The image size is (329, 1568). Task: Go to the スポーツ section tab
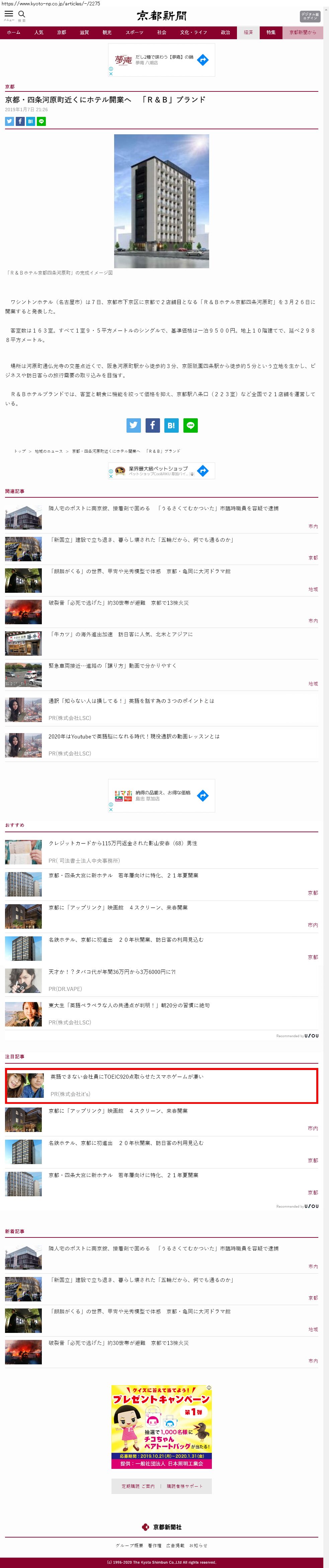click(134, 32)
